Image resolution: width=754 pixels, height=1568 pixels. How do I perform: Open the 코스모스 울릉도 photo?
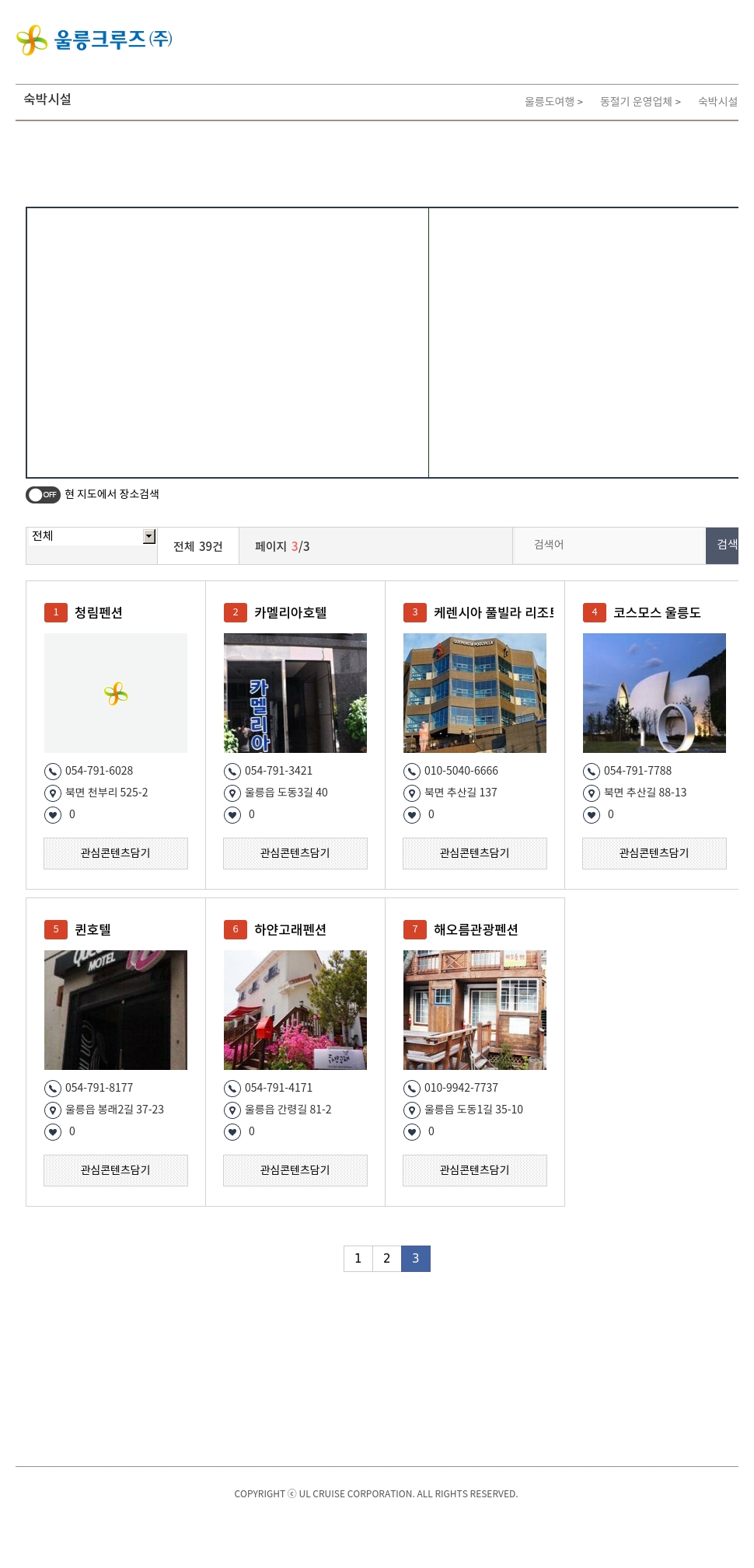pos(654,693)
